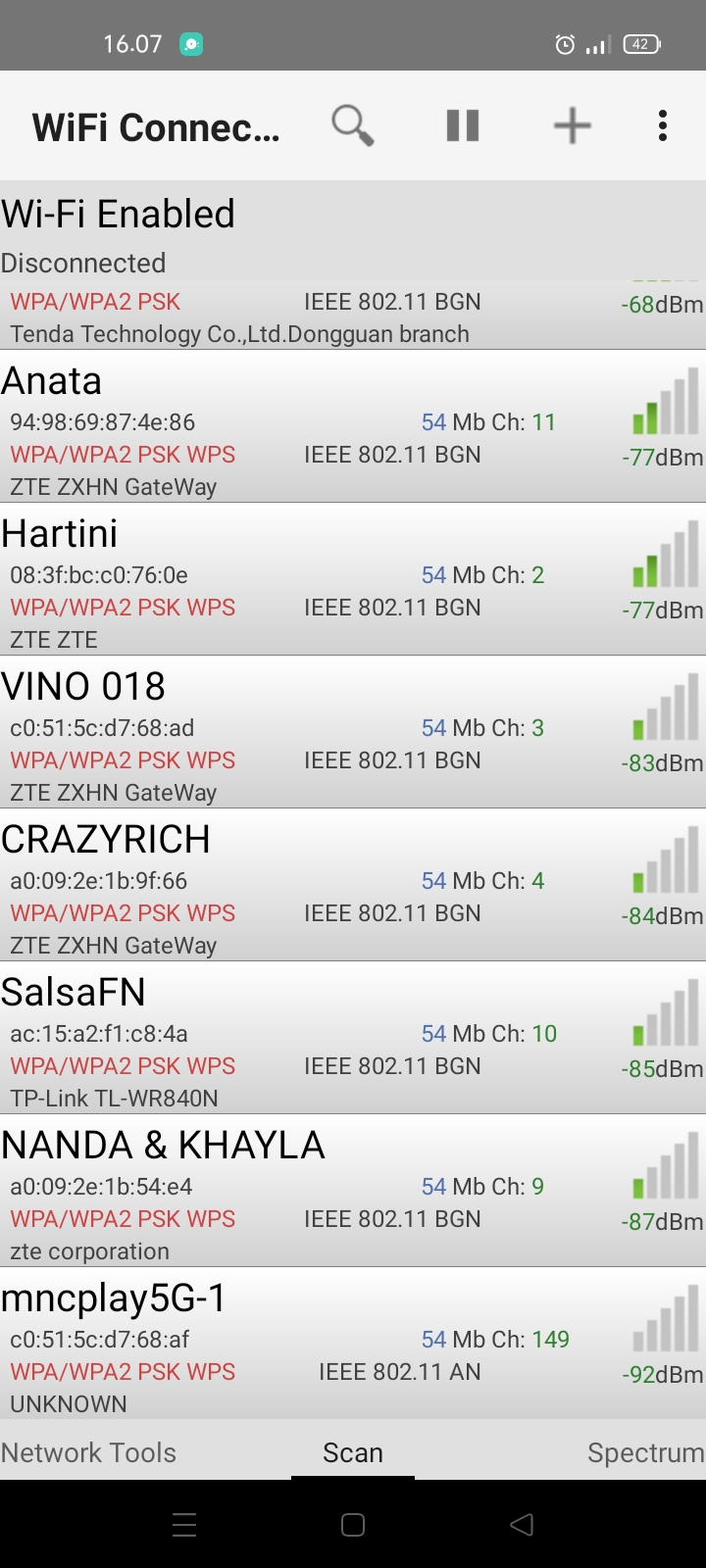The height and width of the screenshot is (1568, 706).
Task: Go back with the system back button
Action: (x=522, y=1524)
